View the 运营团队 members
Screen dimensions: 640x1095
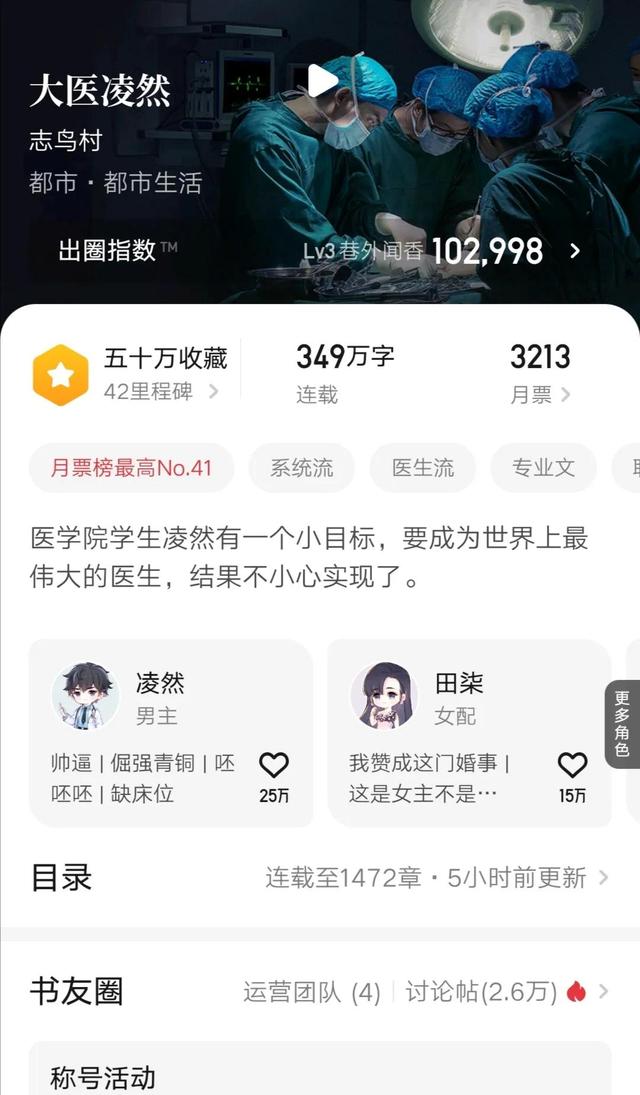click(312, 991)
